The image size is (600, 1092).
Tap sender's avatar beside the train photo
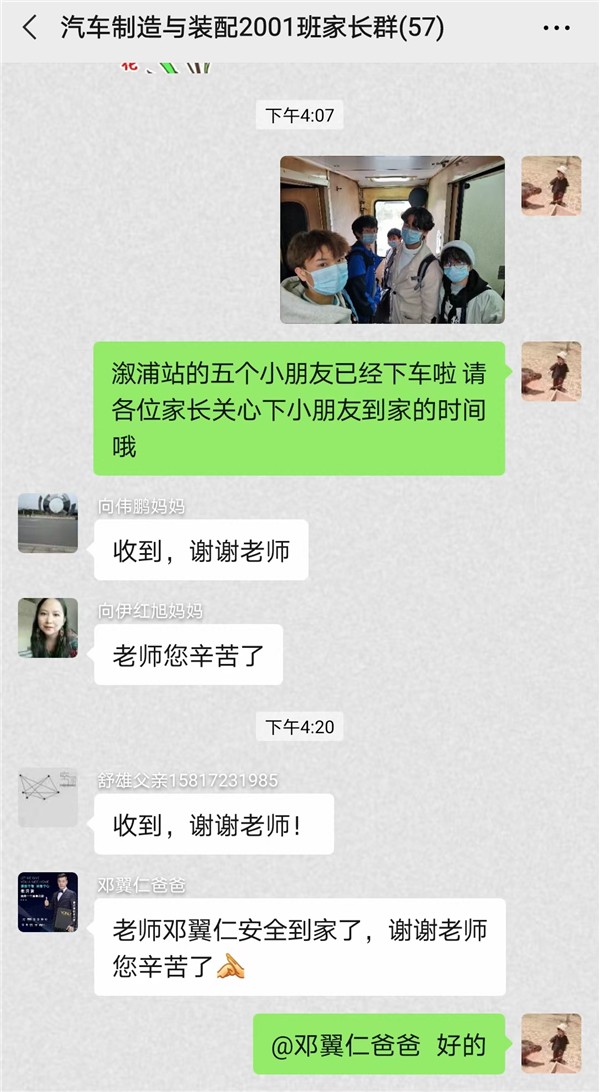[551, 185]
